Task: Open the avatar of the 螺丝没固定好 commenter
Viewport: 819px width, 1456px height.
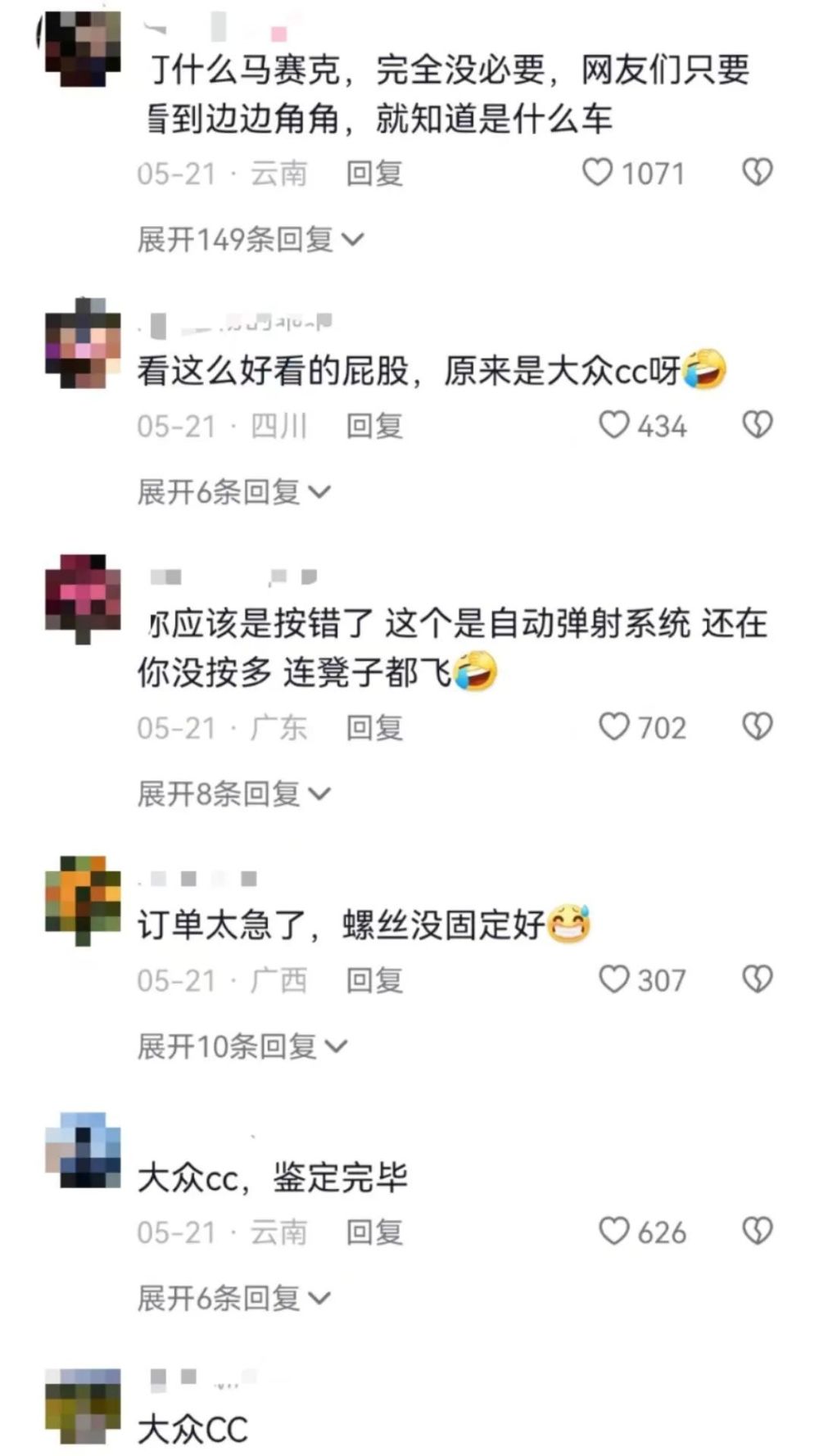Action: 83,899
